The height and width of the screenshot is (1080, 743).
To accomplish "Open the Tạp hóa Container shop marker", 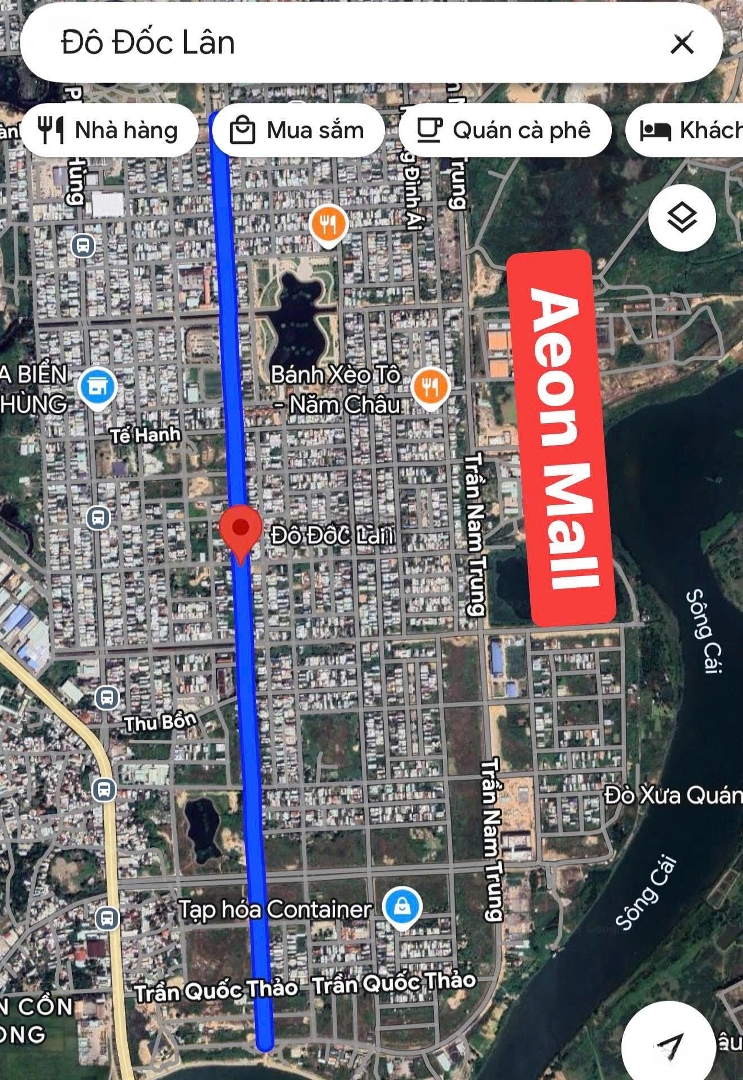I will pos(401,907).
